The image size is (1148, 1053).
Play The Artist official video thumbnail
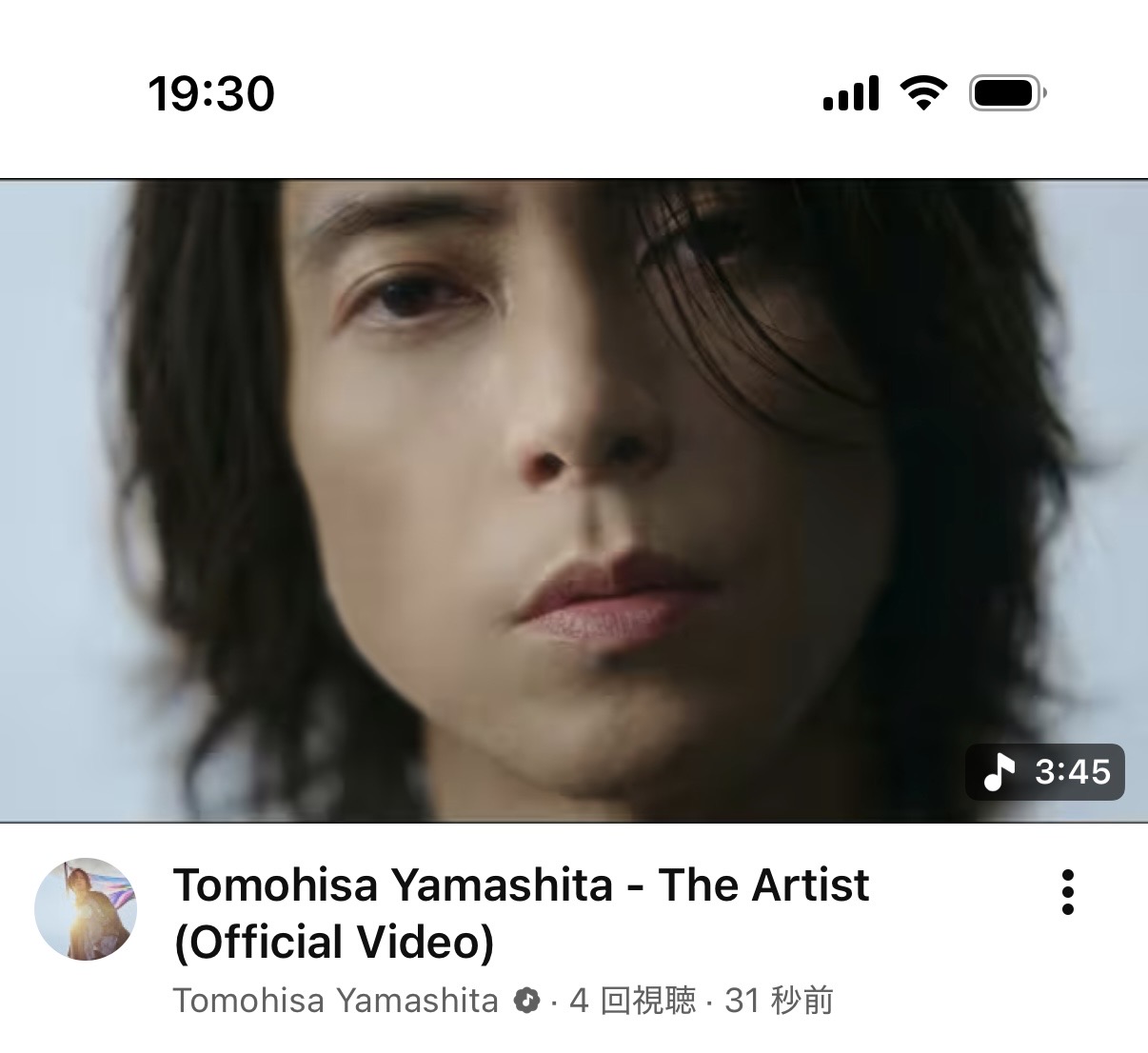coord(574,500)
